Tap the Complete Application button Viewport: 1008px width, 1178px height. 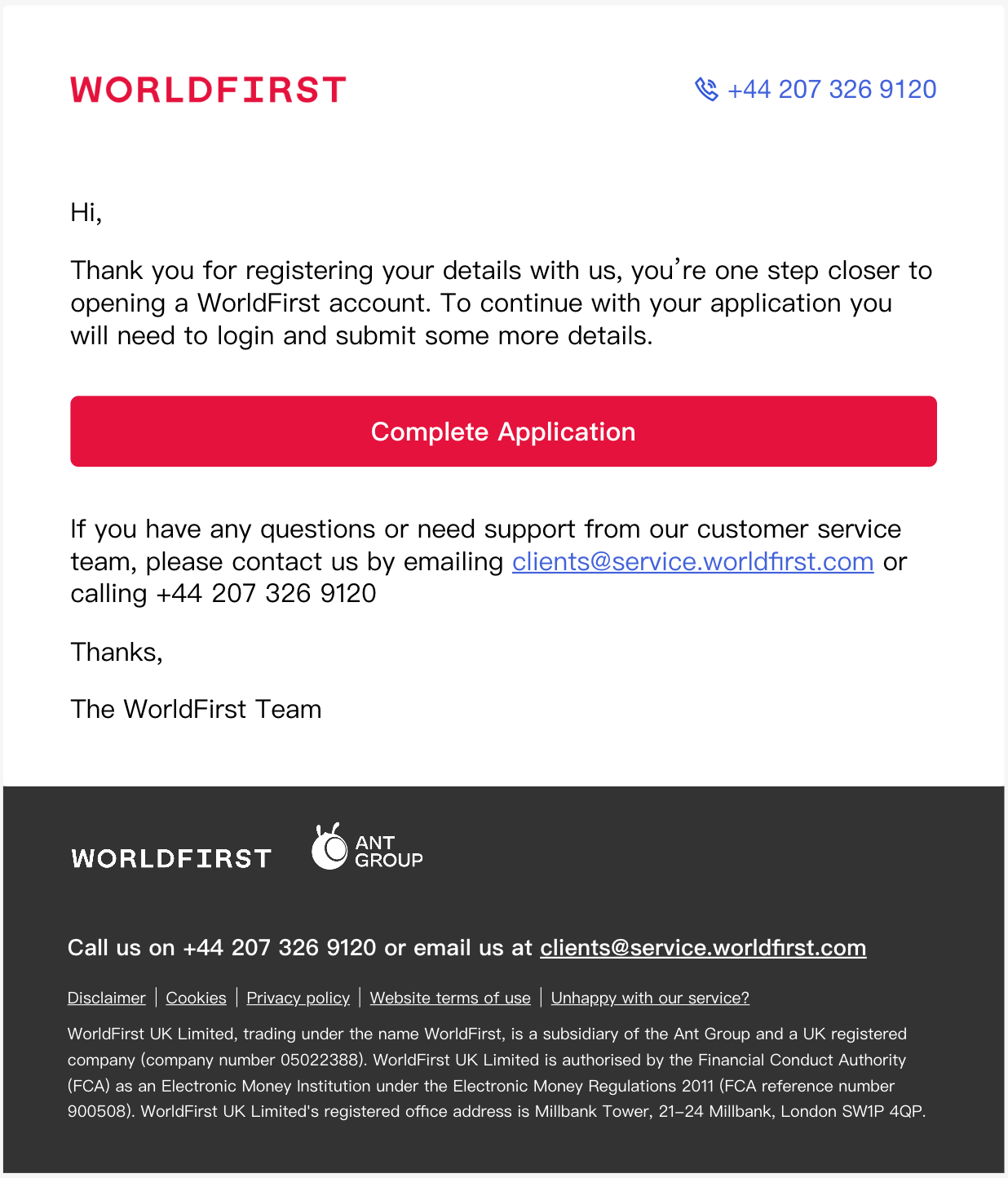pyautogui.click(x=503, y=432)
